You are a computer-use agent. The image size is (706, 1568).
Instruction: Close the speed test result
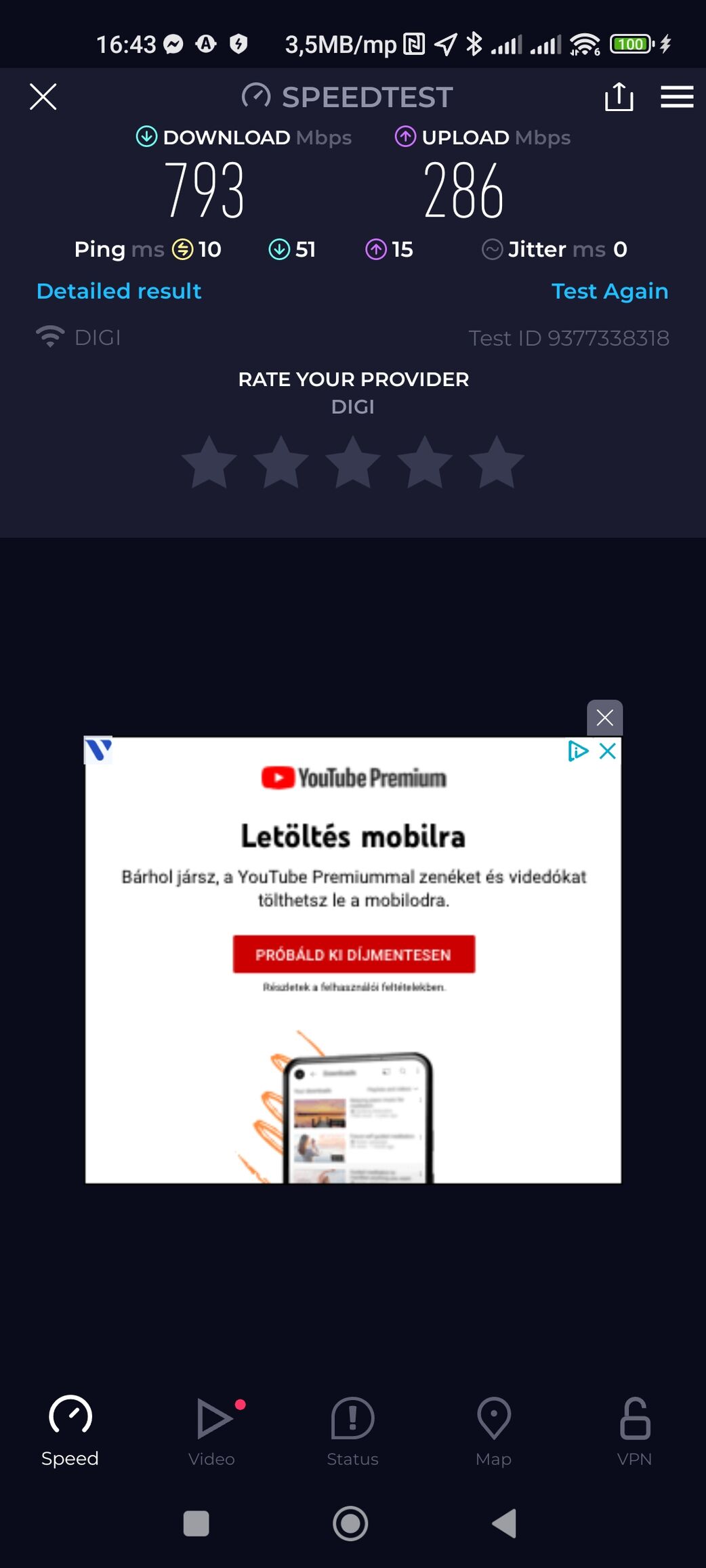click(x=43, y=97)
